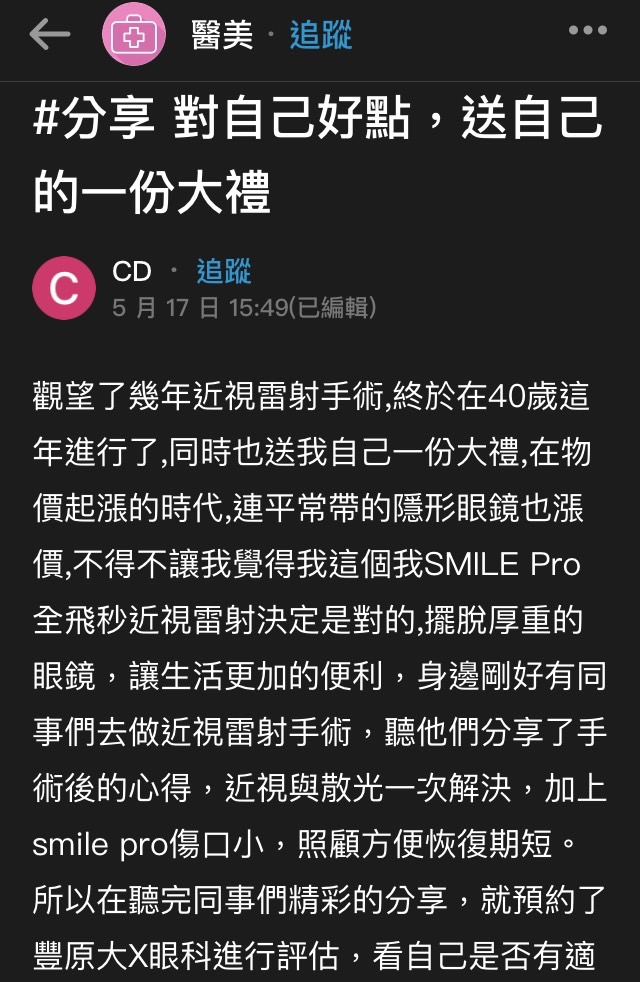
Task: Open author CD's profile avatar
Action: [64, 289]
